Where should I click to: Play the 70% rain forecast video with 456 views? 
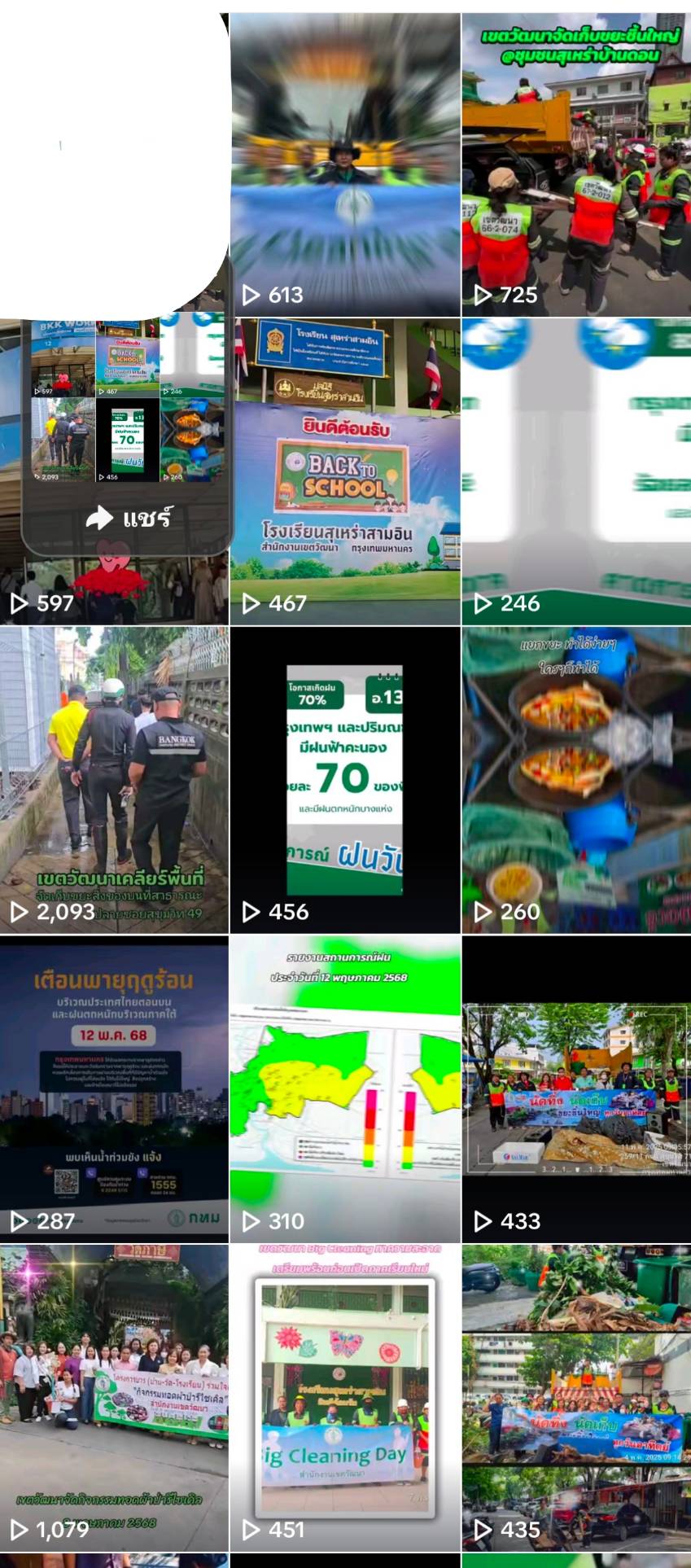coord(345,780)
